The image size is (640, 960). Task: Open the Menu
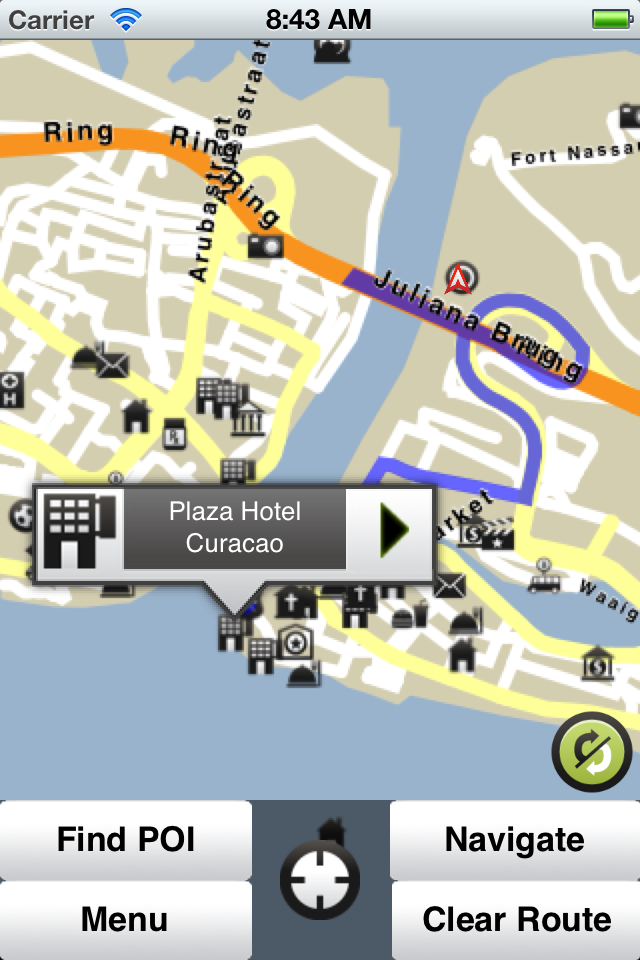[x=126, y=919]
